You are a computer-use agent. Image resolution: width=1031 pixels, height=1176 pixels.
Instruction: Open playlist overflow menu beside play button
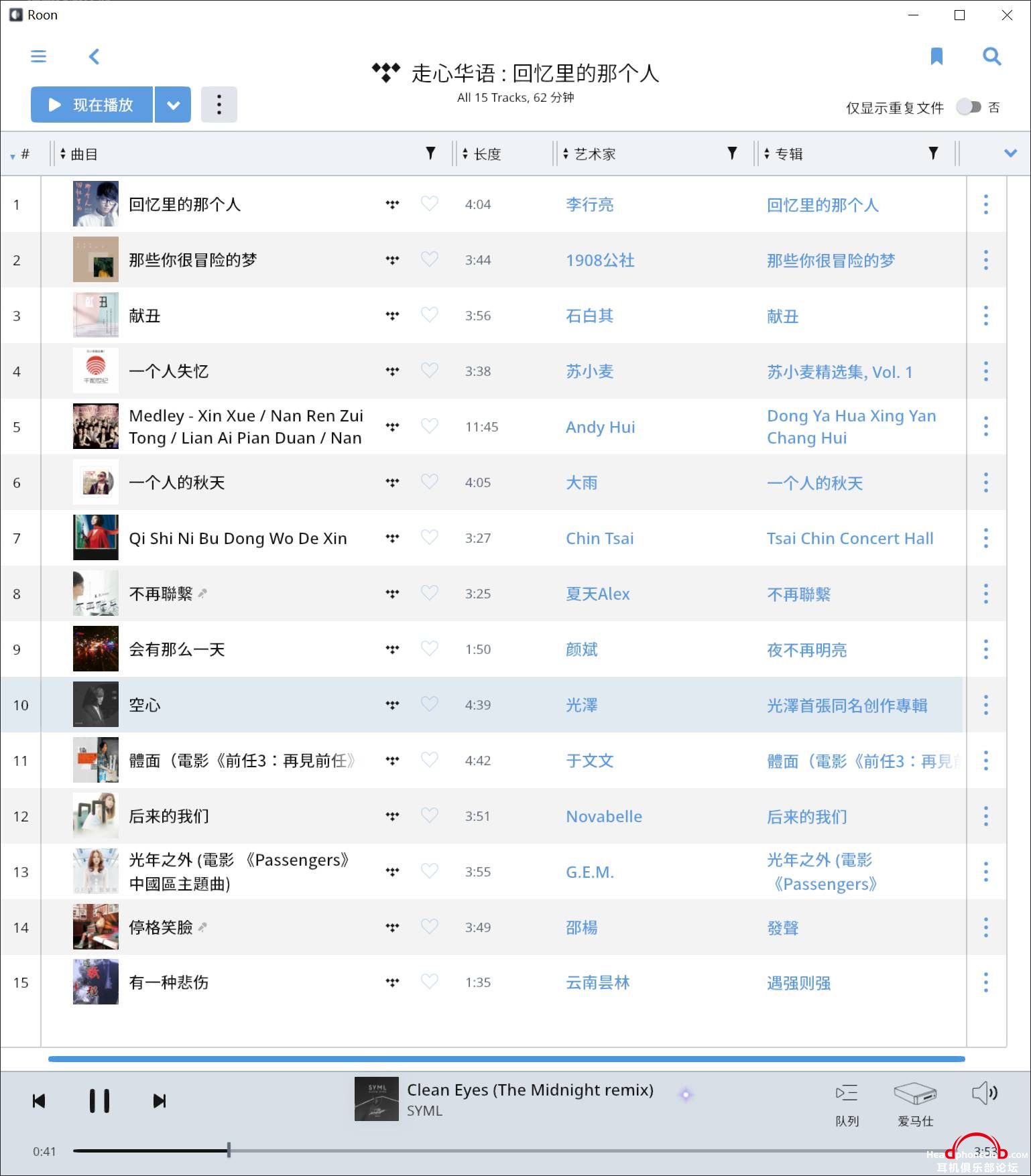click(x=219, y=105)
